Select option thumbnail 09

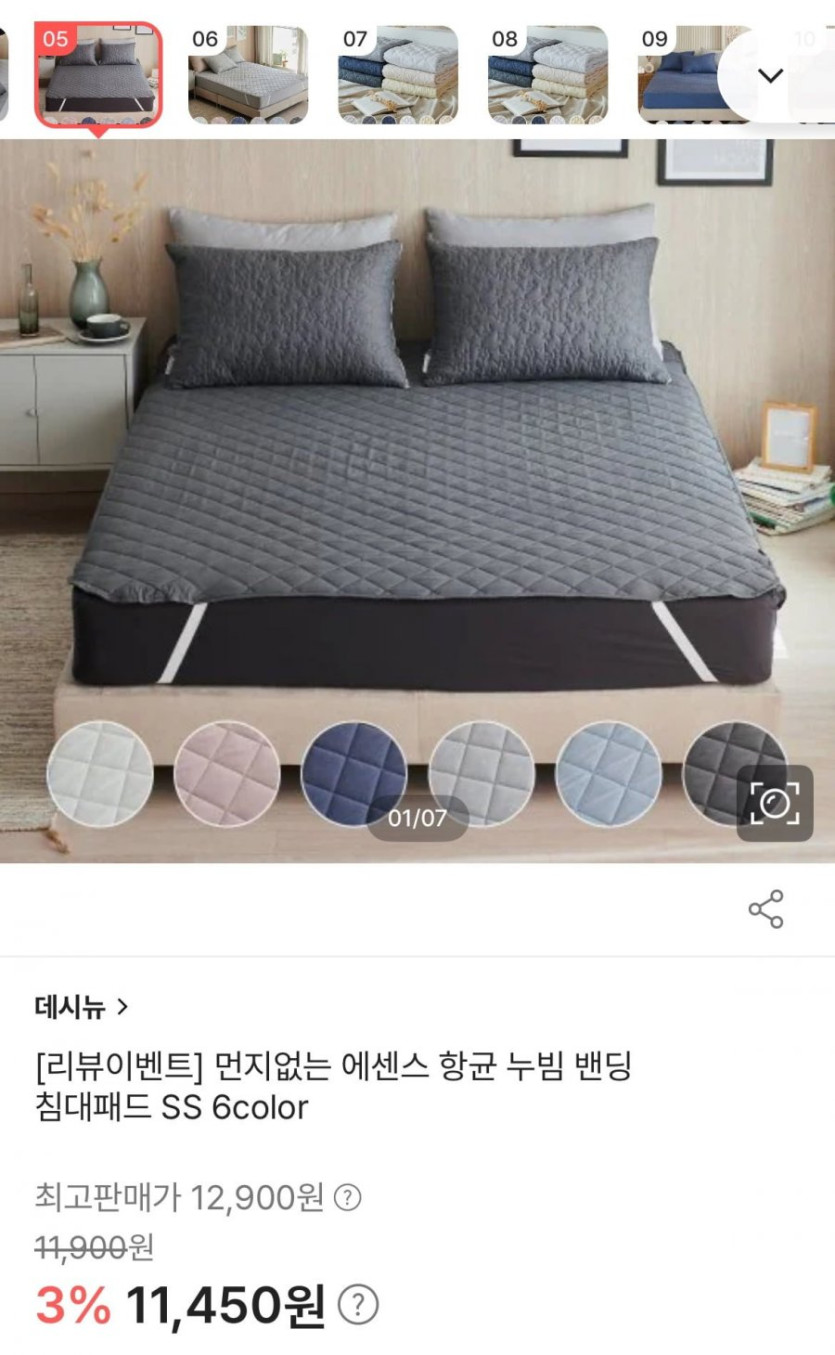[690, 75]
